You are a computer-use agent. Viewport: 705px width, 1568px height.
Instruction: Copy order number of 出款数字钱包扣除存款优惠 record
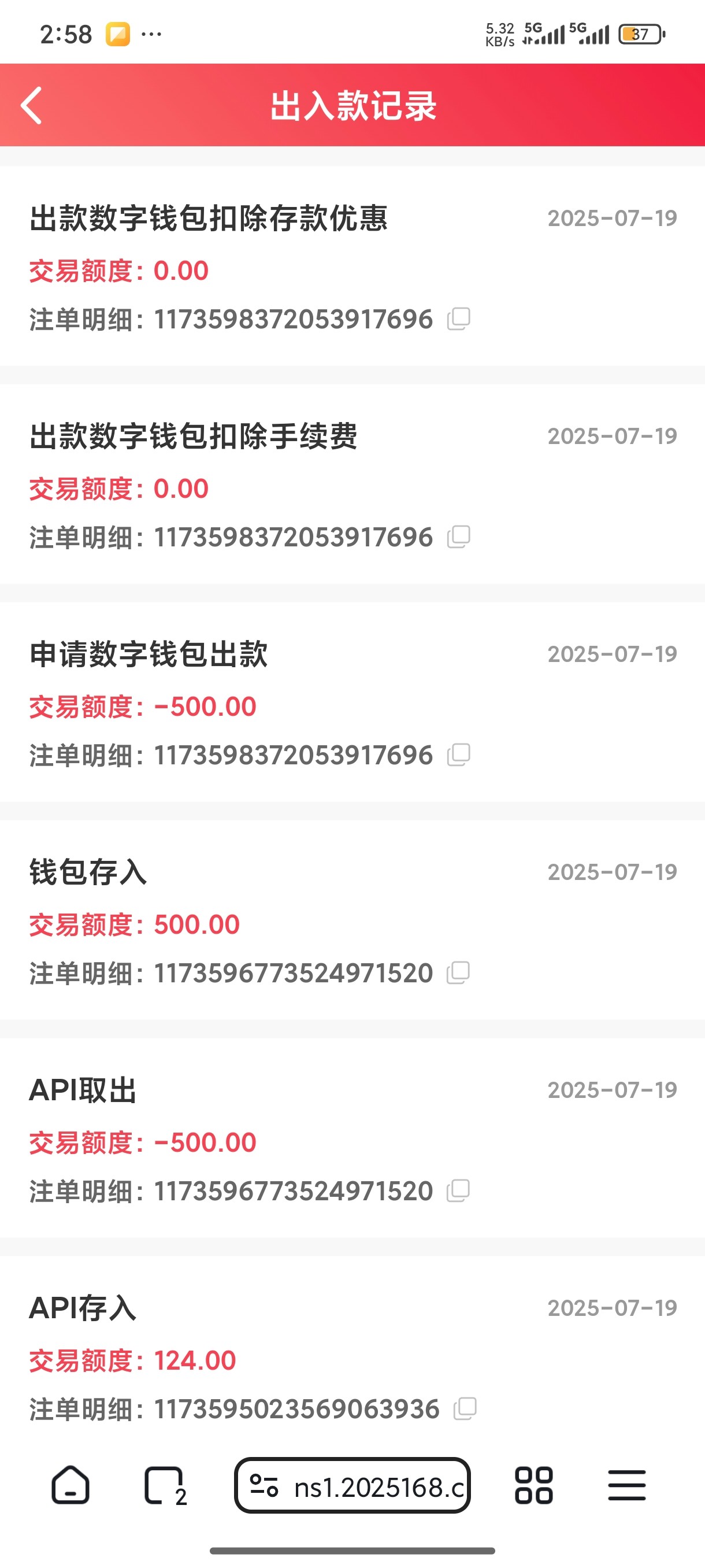[x=459, y=319]
